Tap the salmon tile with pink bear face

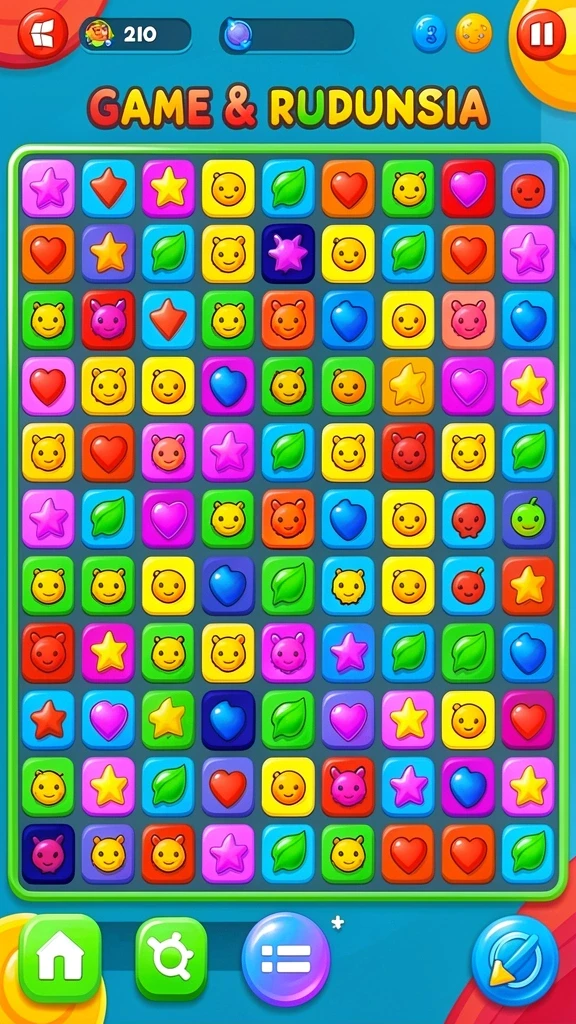[x=468, y=320]
